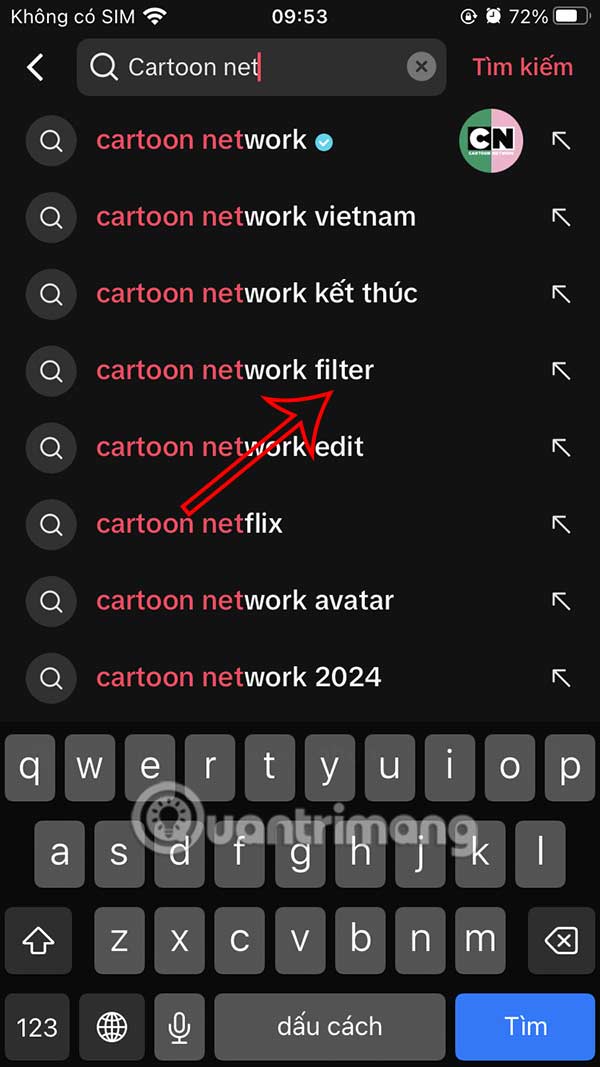
Task: Switch keyboard language with globe key
Action: (x=111, y=1026)
